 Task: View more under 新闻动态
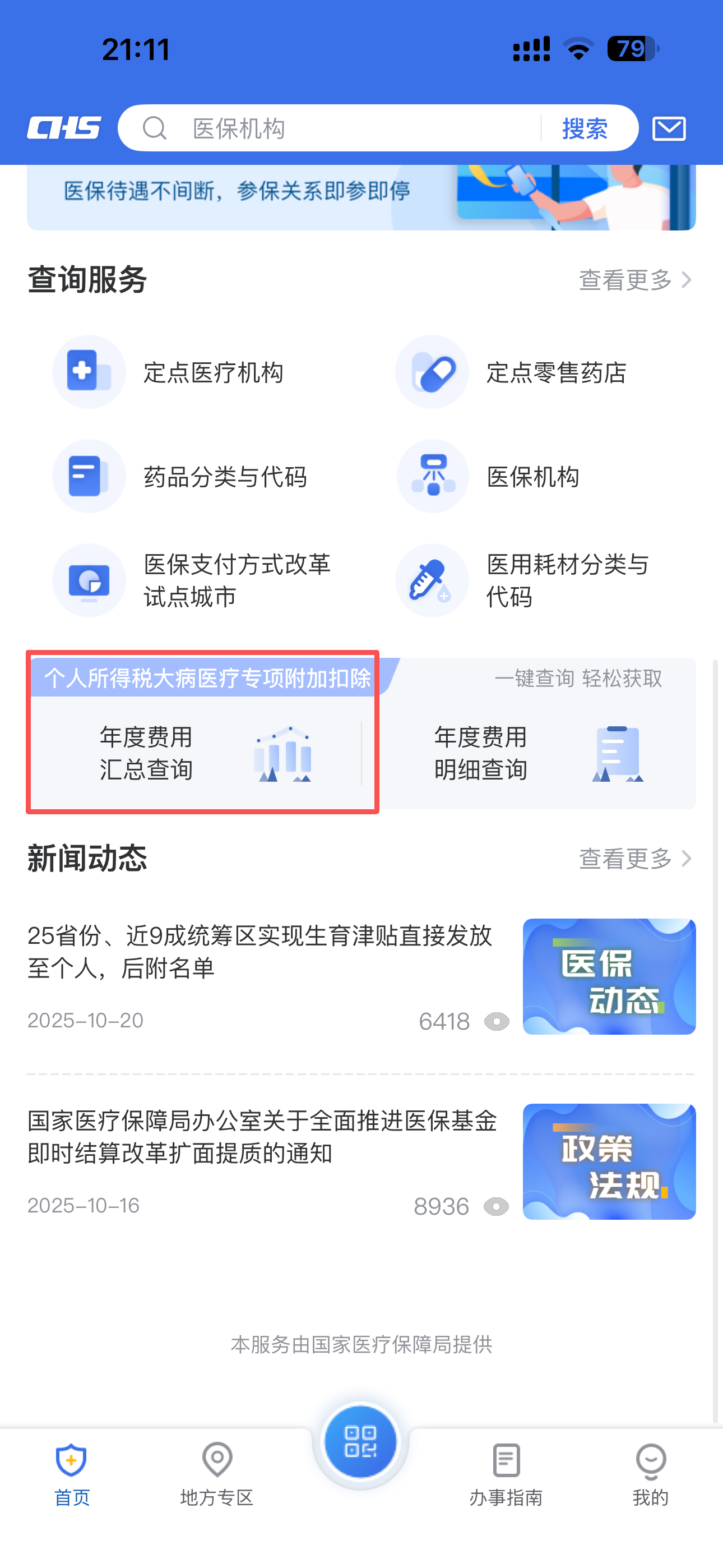(x=635, y=858)
